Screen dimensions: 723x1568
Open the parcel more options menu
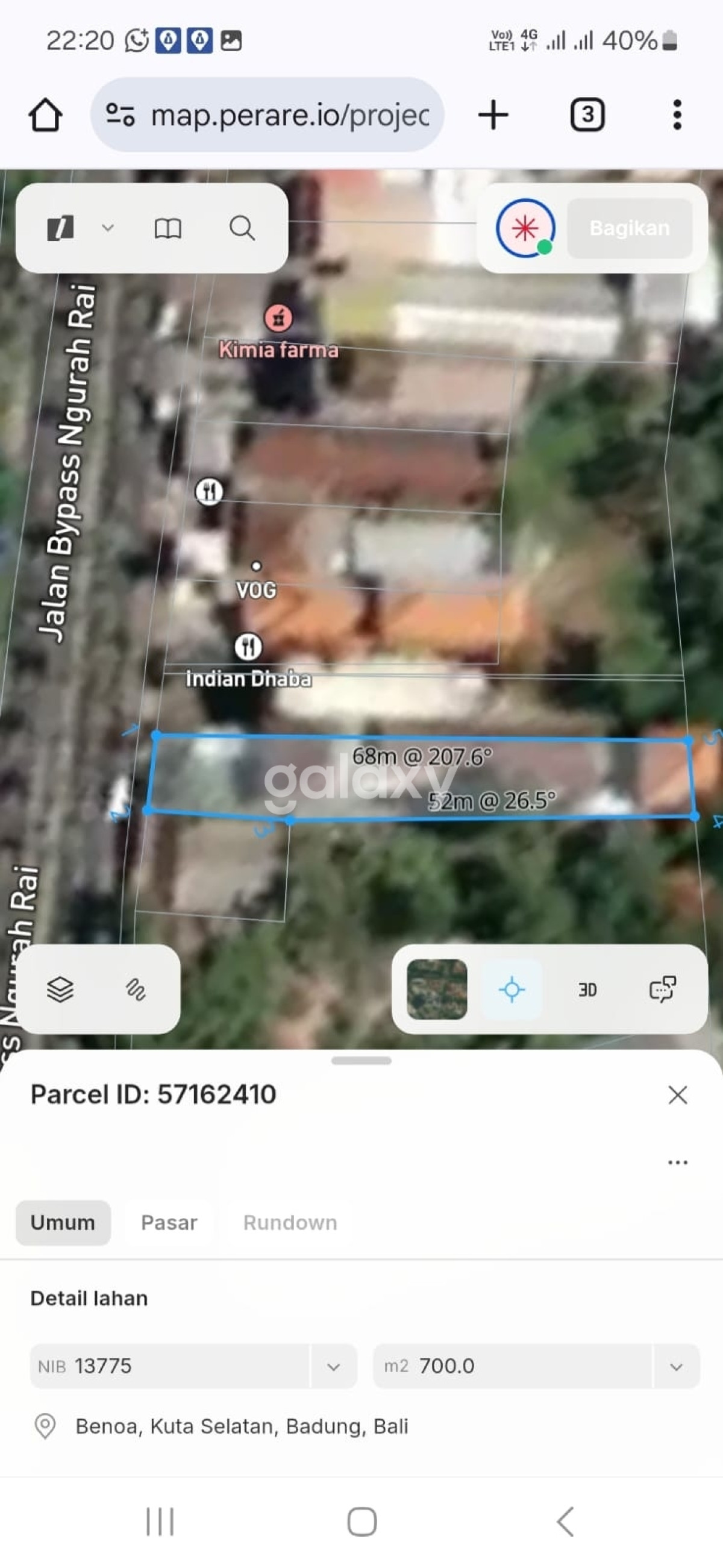[x=677, y=1162]
